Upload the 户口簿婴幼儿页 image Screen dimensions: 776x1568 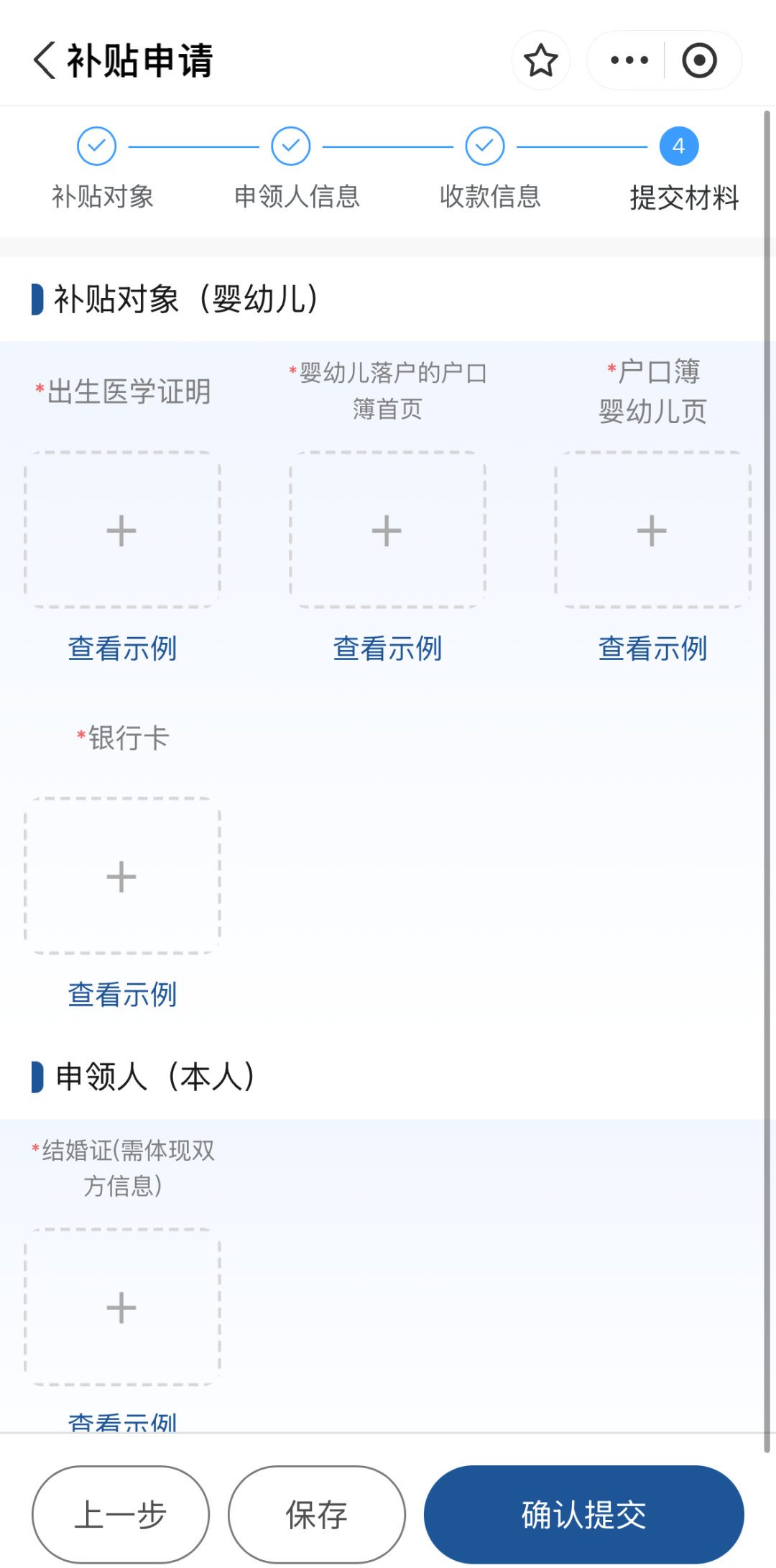click(652, 530)
